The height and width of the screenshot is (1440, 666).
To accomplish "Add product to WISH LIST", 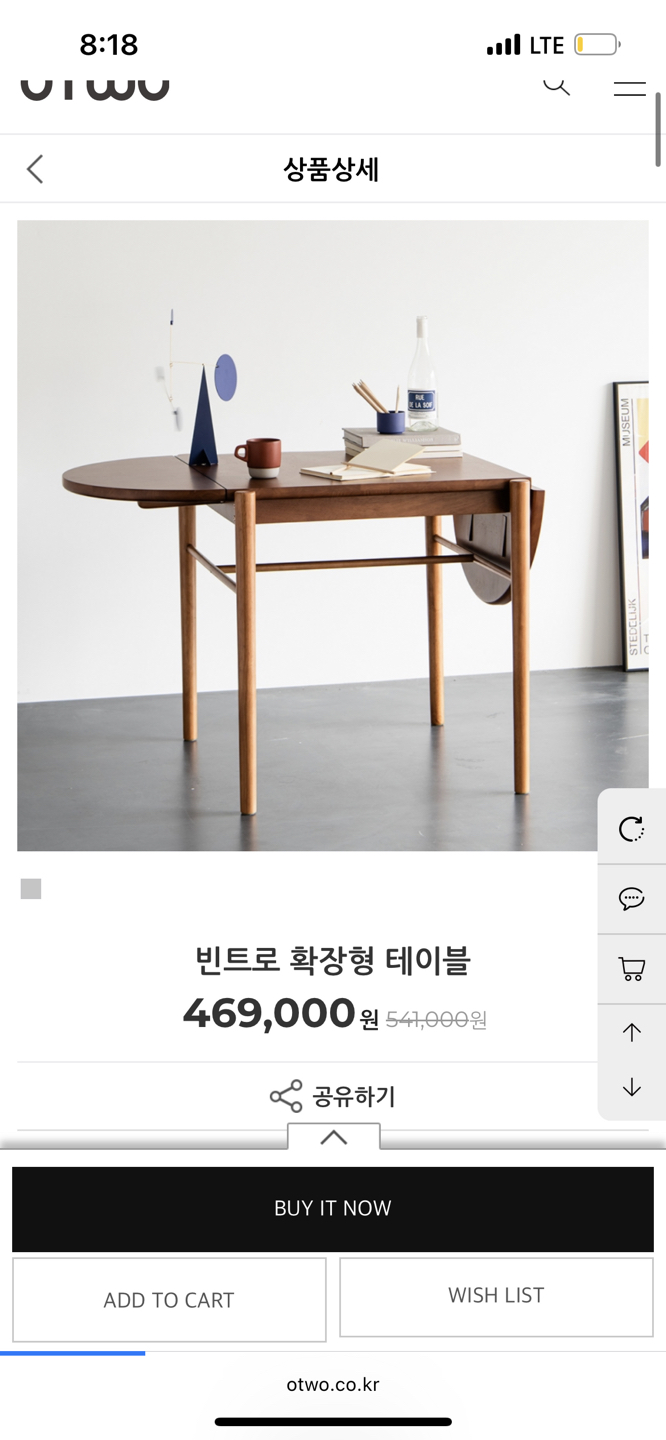I will (496, 1296).
